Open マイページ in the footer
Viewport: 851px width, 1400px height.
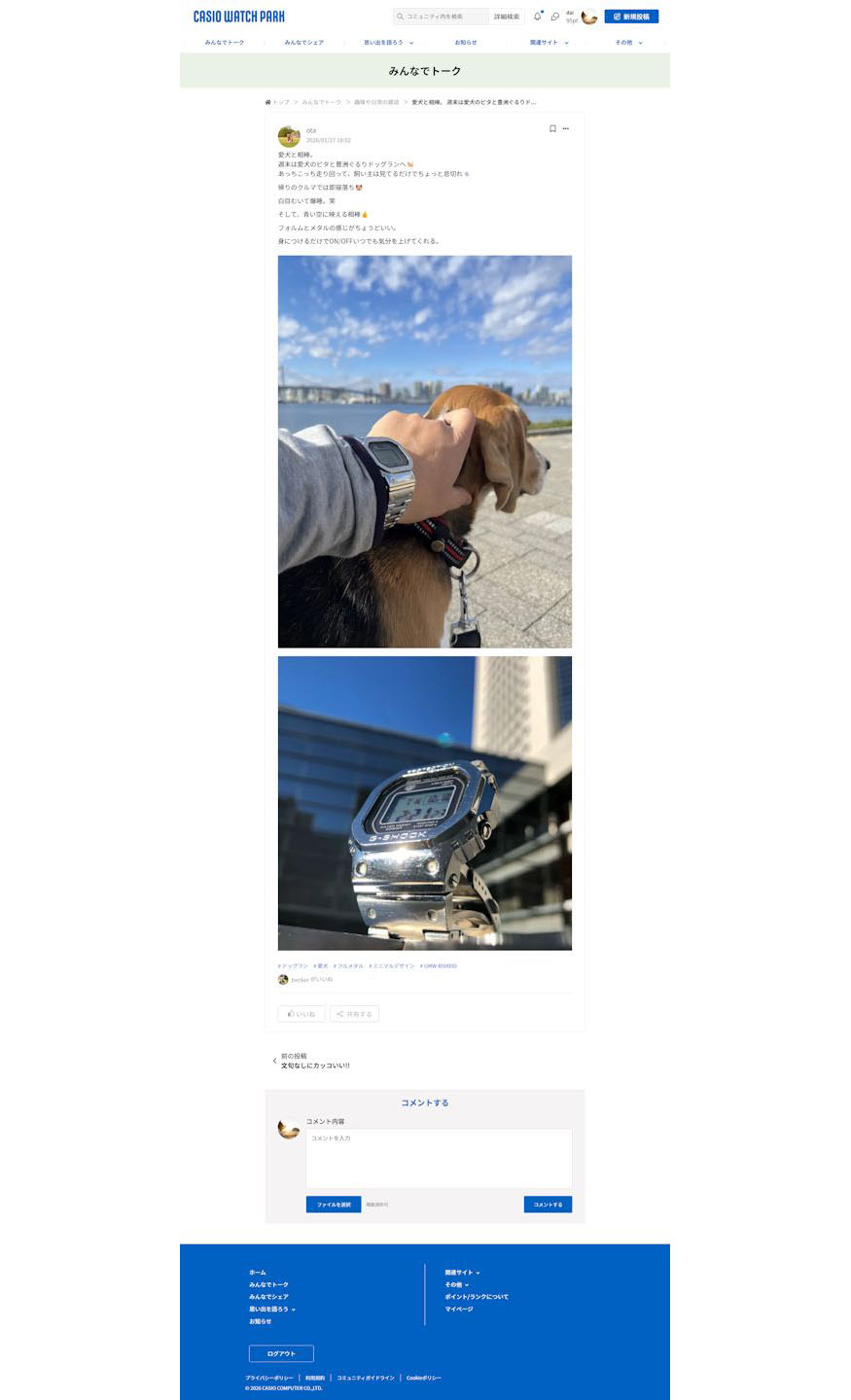459,1309
